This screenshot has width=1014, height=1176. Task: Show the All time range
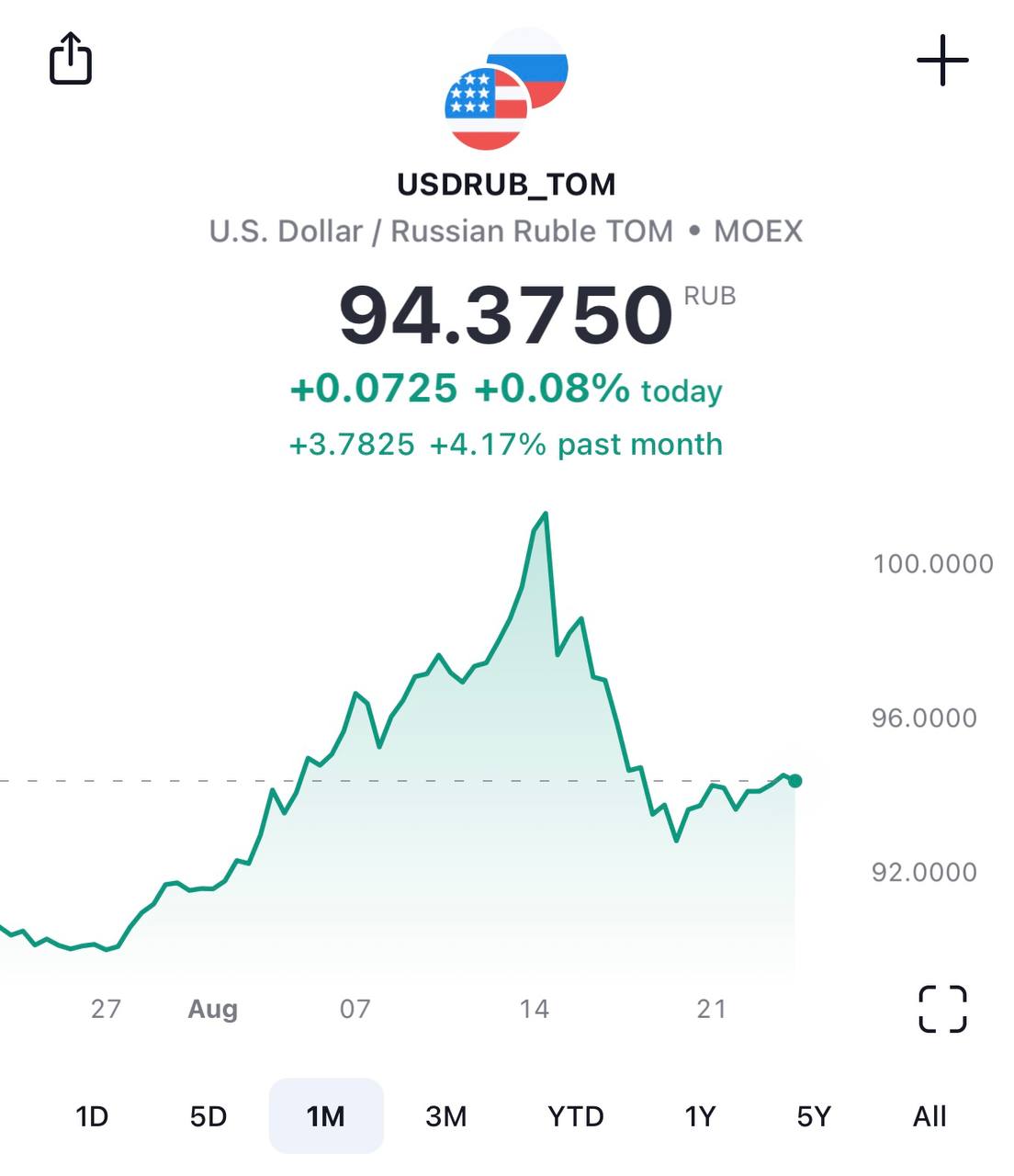click(x=929, y=1116)
